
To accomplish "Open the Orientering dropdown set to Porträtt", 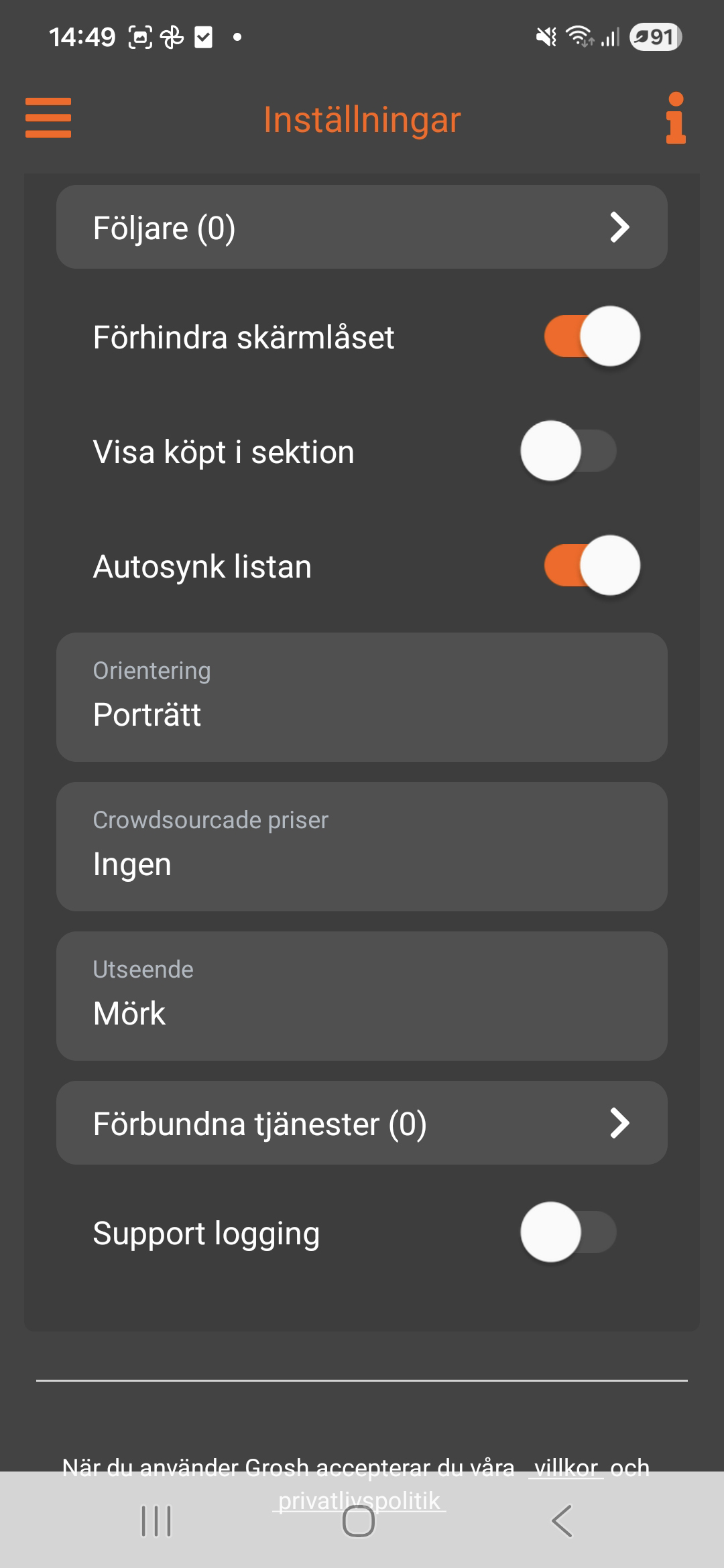I will 362,697.
